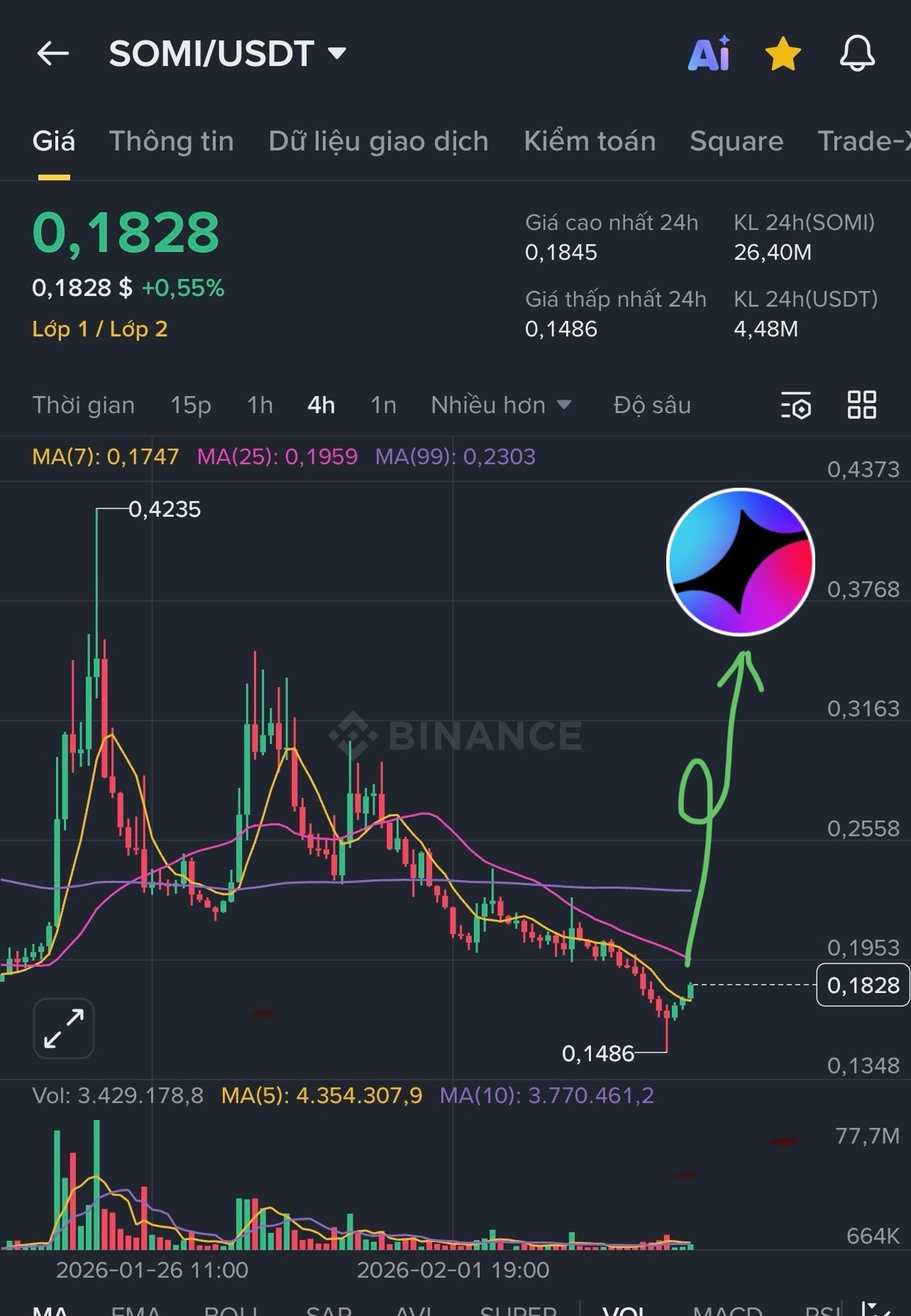Expand the chart to full screen
The height and width of the screenshot is (1316, 911).
[x=64, y=1029]
